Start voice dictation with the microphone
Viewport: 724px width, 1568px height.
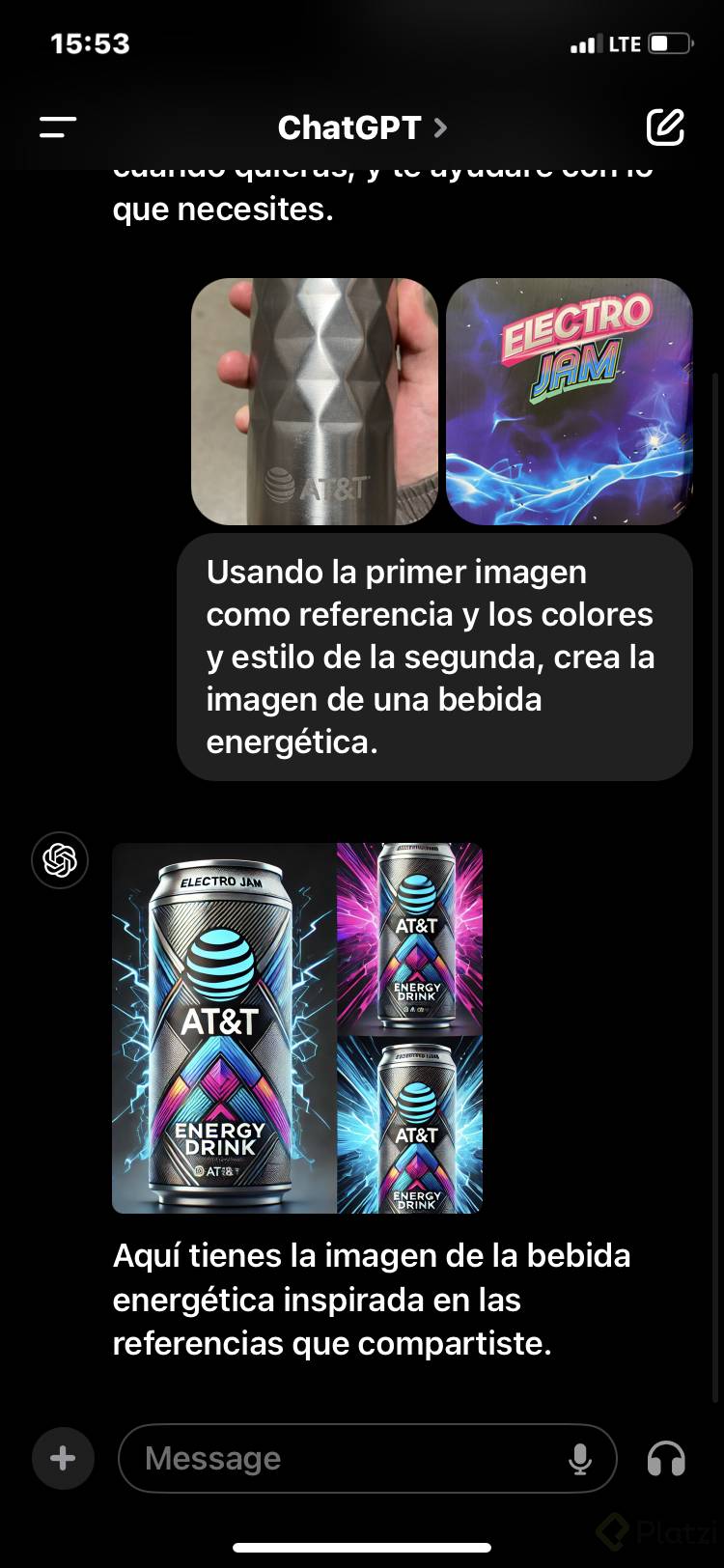click(580, 1458)
